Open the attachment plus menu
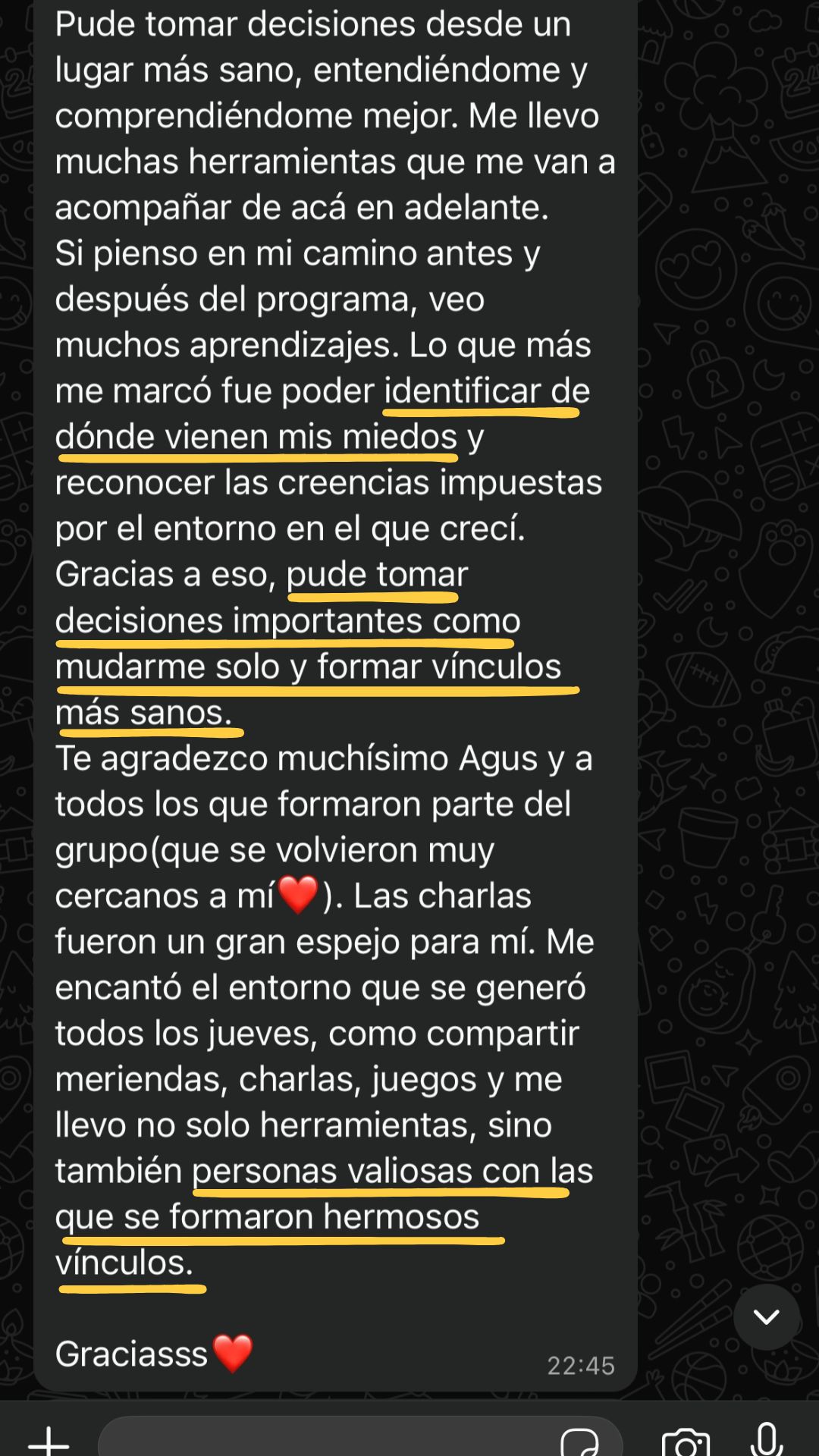The width and height of the screenshot is (819, 1456). [x=49, y=1440]
